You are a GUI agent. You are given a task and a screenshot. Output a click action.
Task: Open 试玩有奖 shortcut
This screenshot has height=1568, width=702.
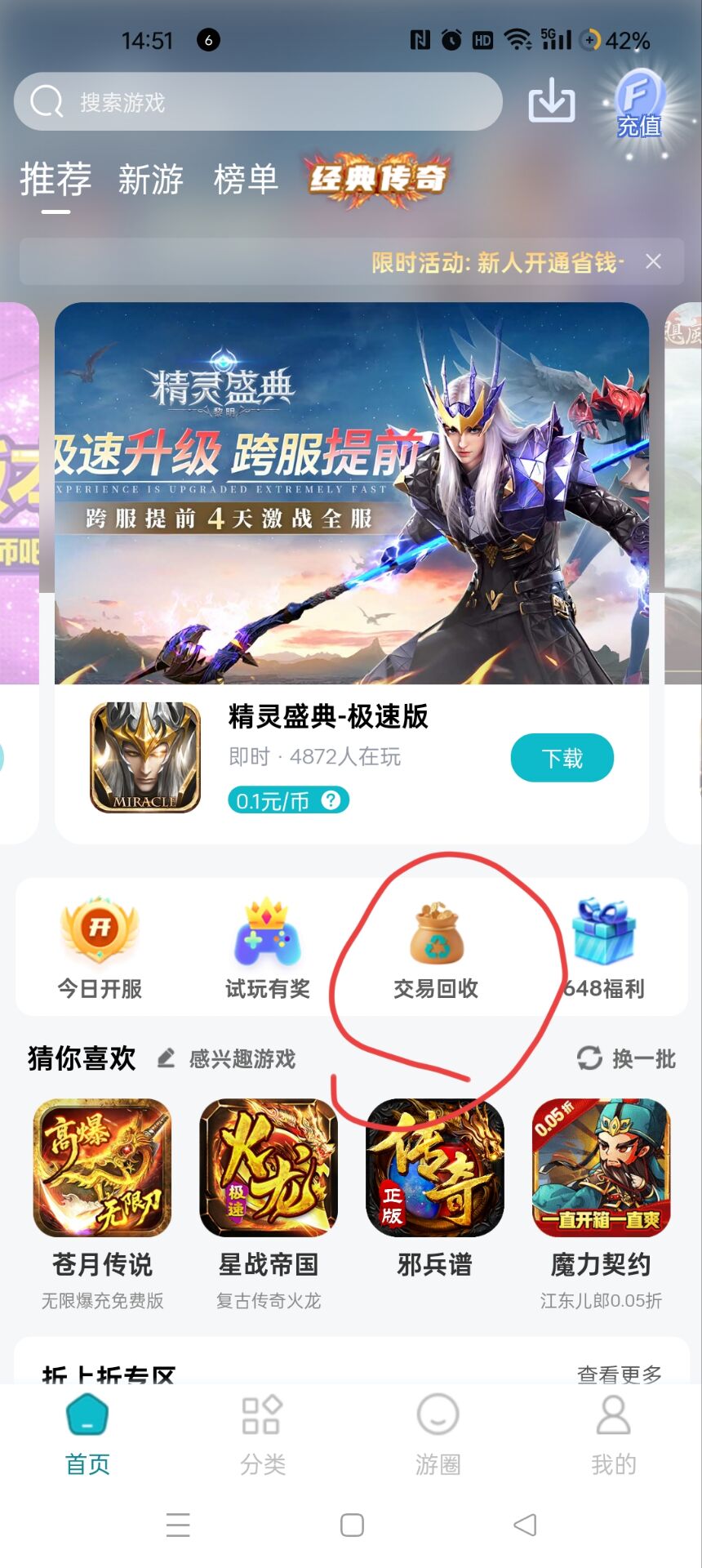click(268, 948)
